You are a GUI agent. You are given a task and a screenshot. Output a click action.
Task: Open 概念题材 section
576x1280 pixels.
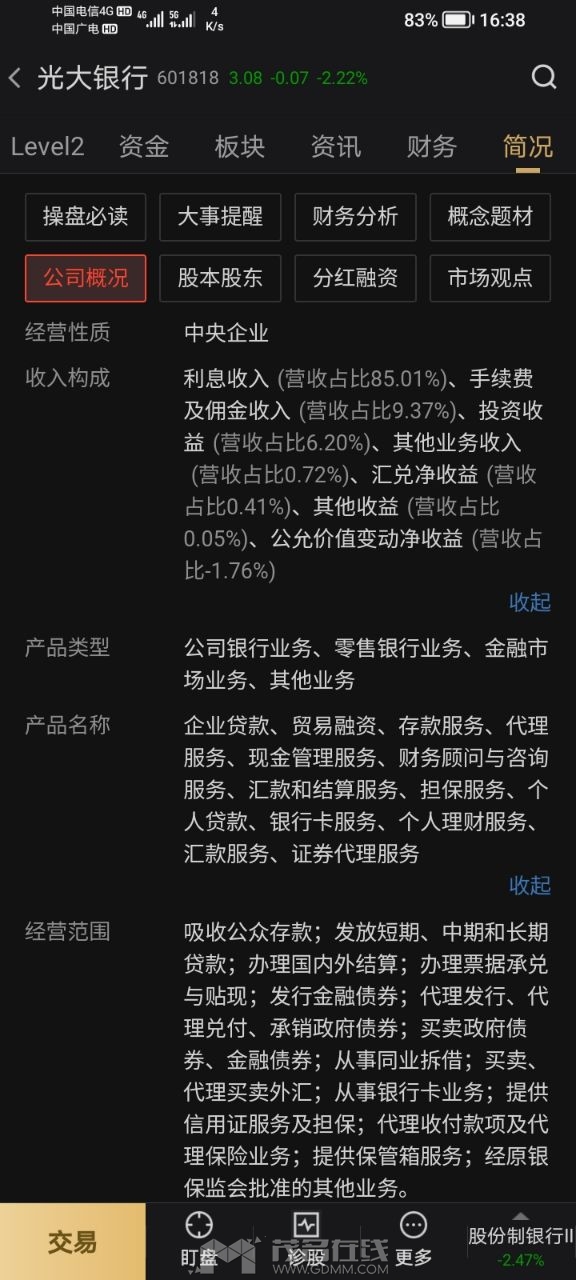point(490,217)
